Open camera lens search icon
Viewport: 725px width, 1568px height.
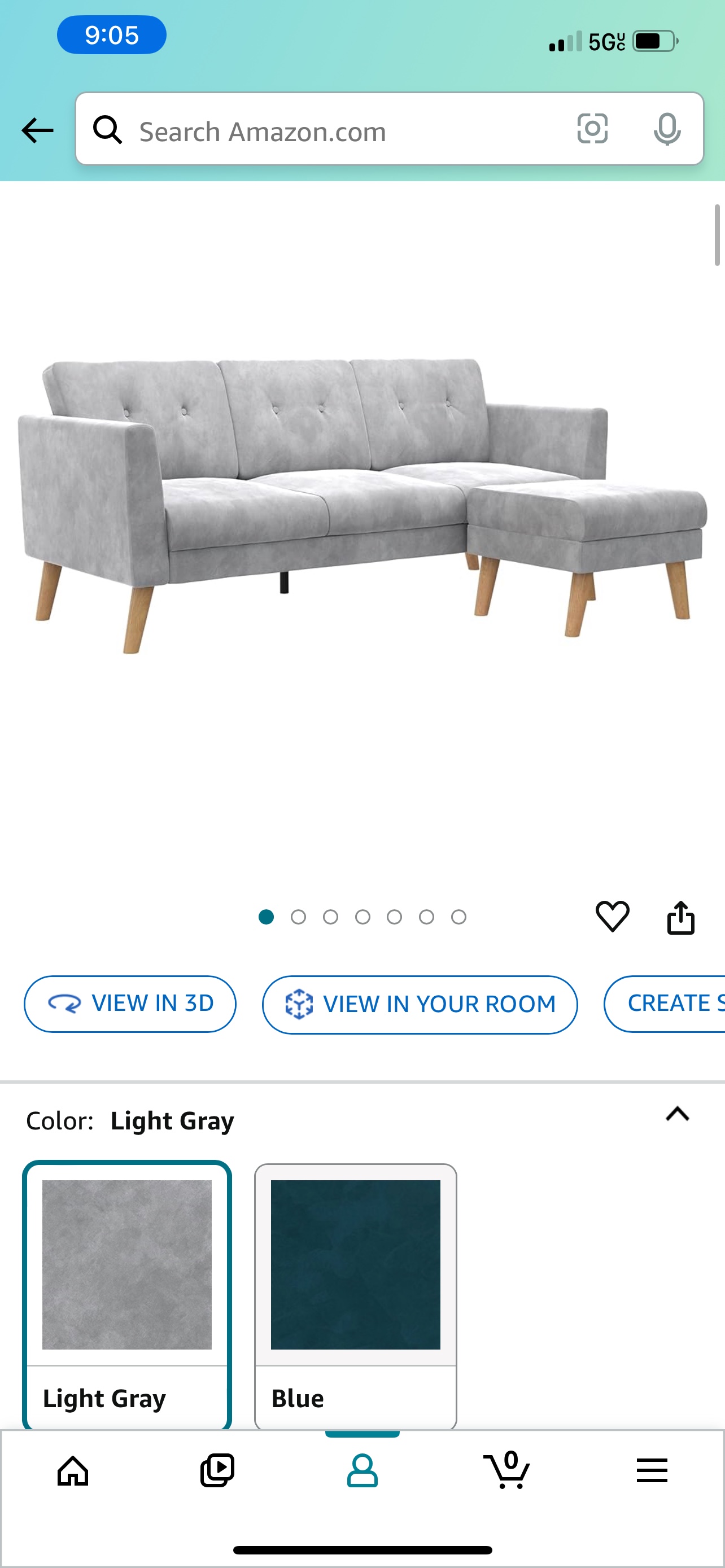point(592,129)
